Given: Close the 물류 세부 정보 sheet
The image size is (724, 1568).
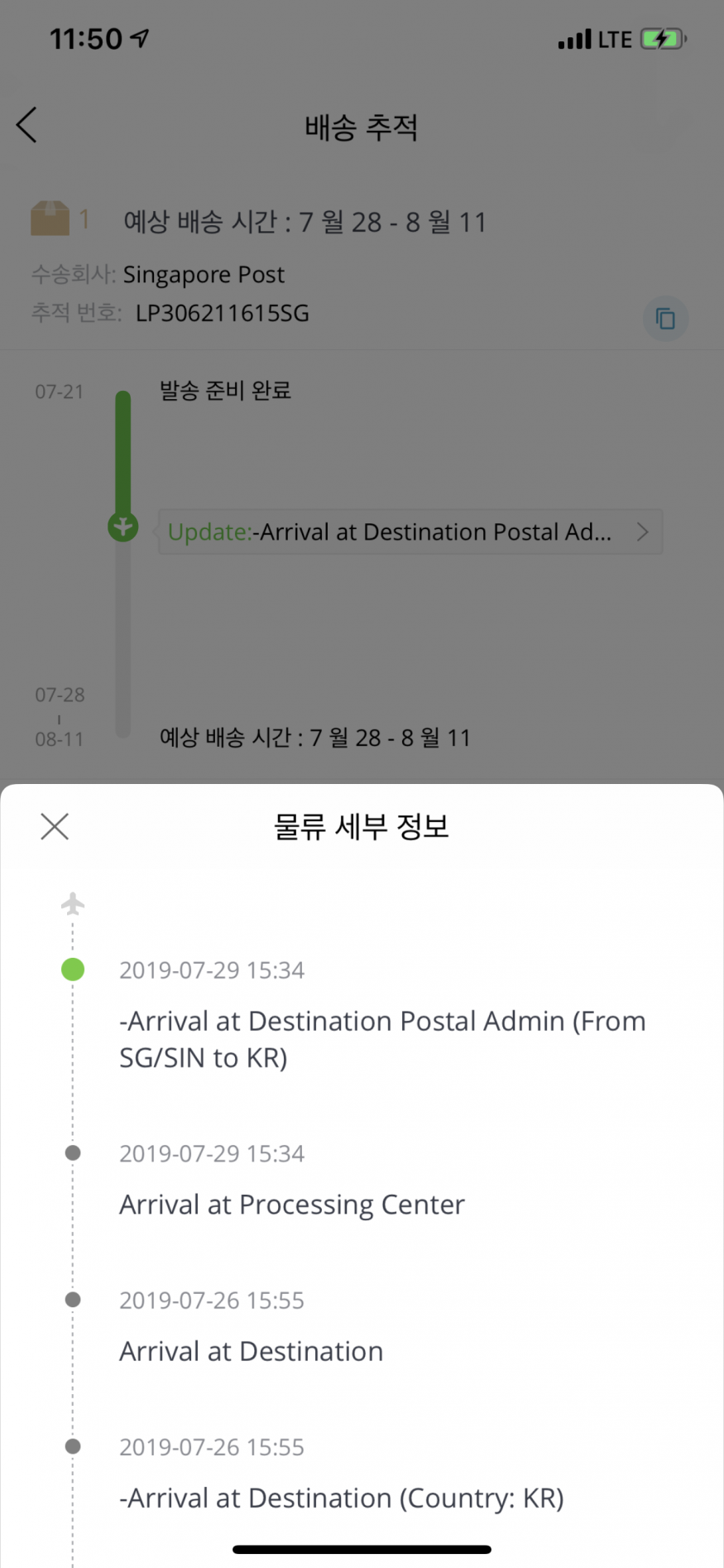Looking at the screenshot, I should pos(55,826).
